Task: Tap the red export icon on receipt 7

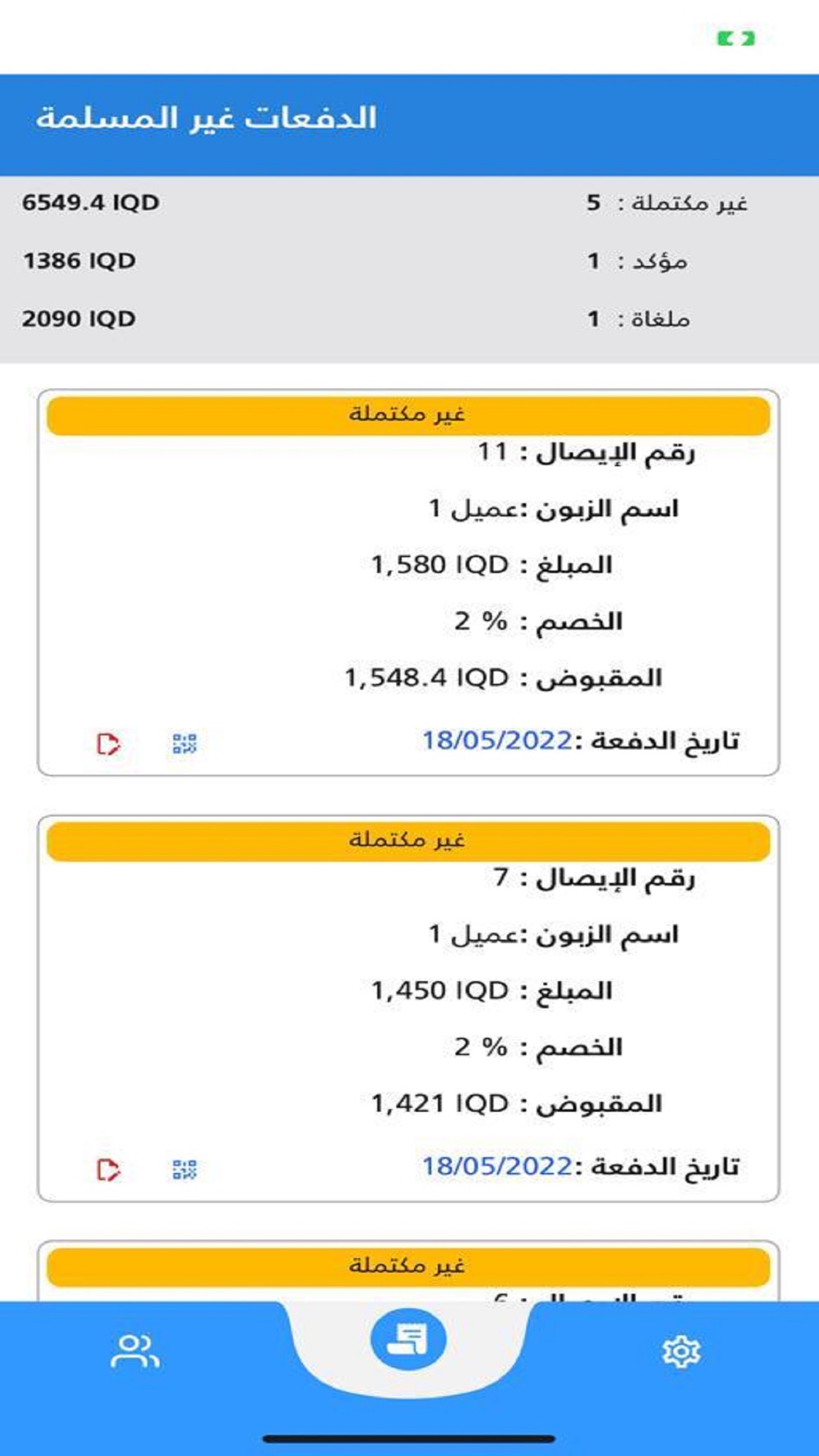Action: point(108,1169)
